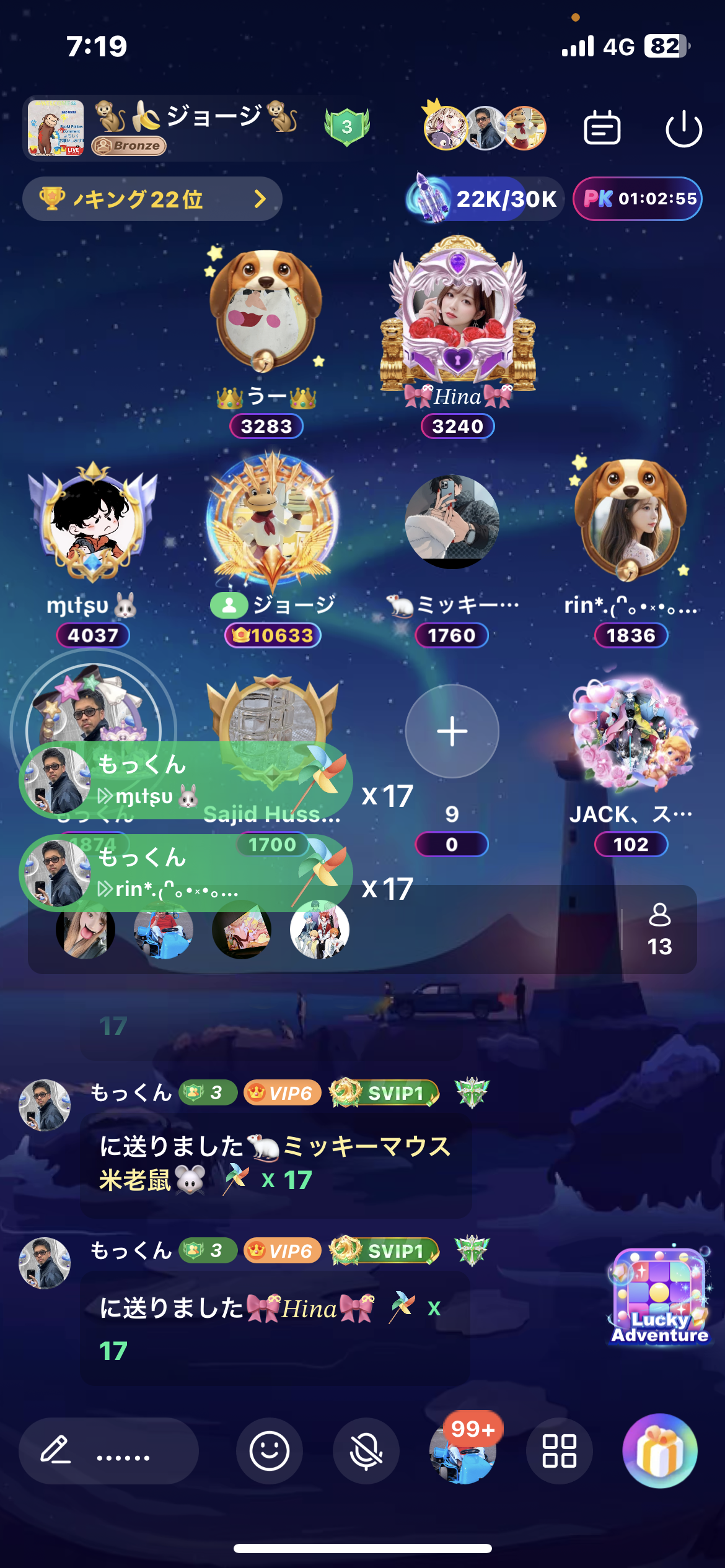Open ジョージ host seat avatar

pyautogui.click(x=272, y=520)
